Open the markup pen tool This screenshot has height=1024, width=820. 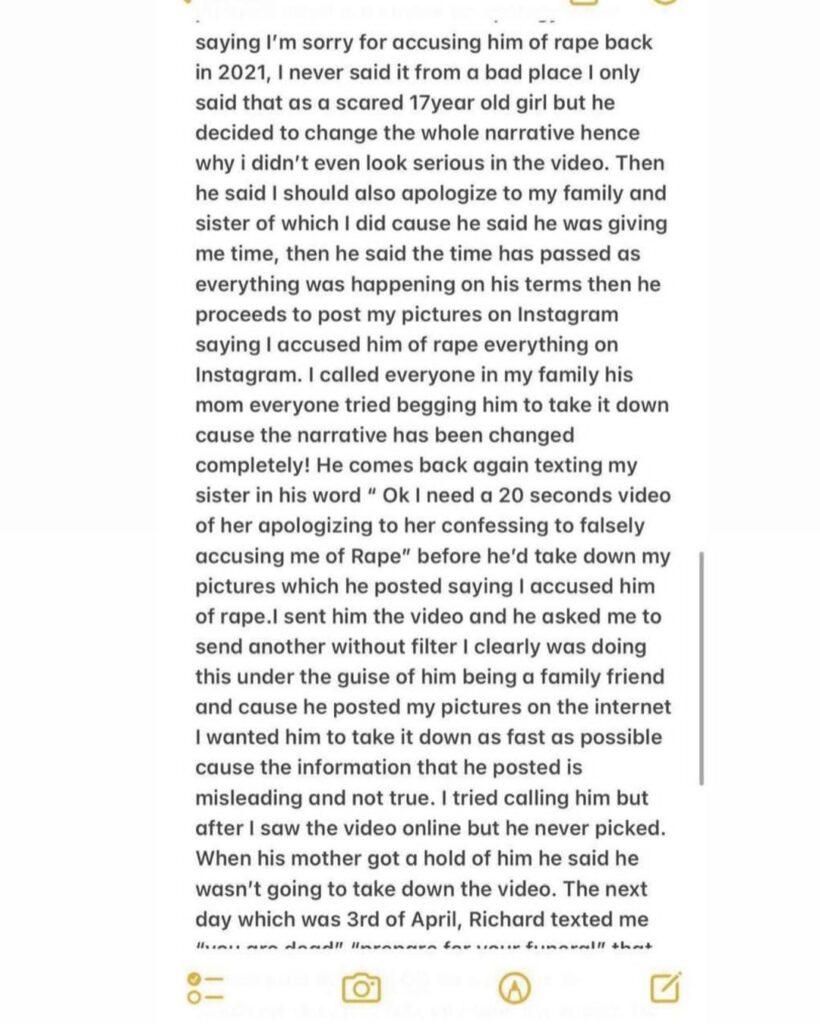point(514,988)
